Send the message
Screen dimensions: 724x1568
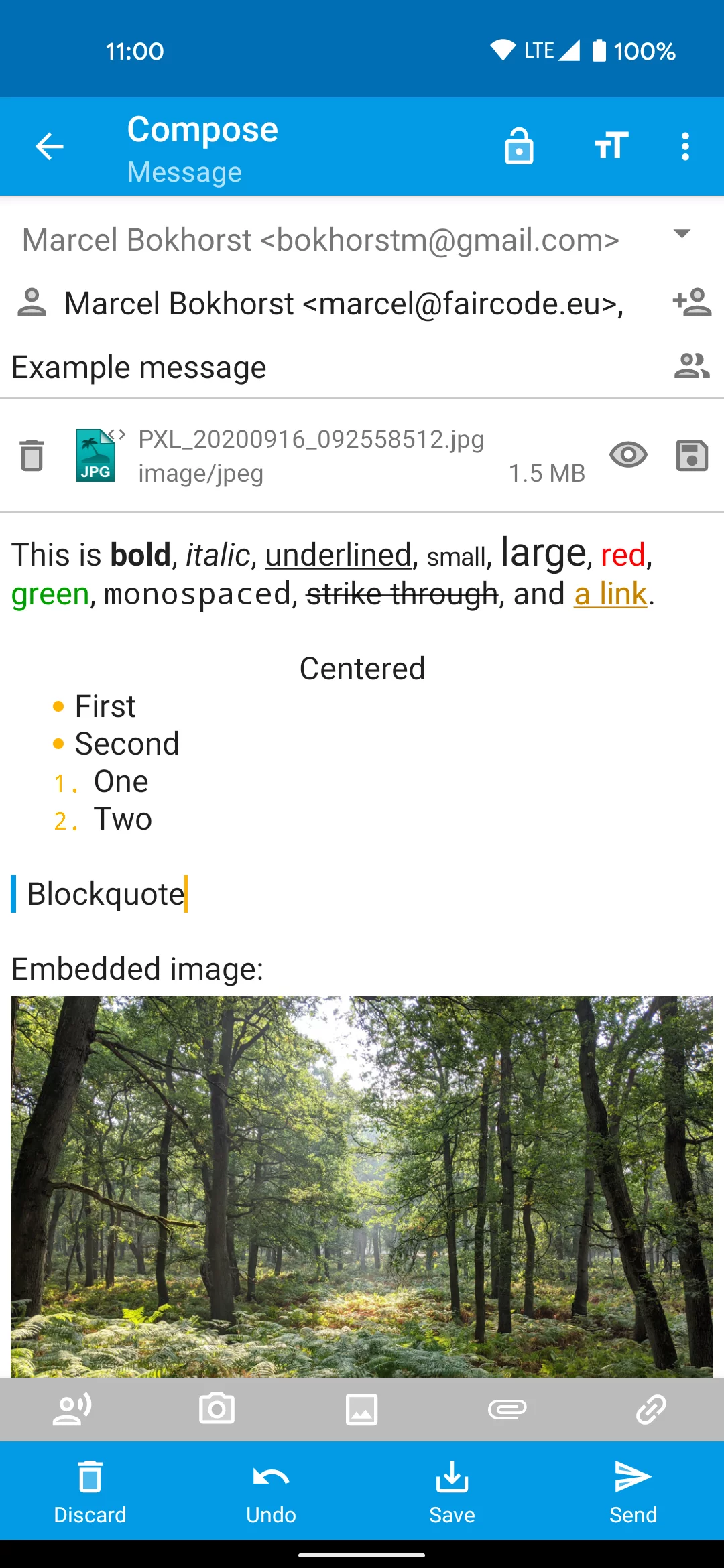(x=633, y=1491)
